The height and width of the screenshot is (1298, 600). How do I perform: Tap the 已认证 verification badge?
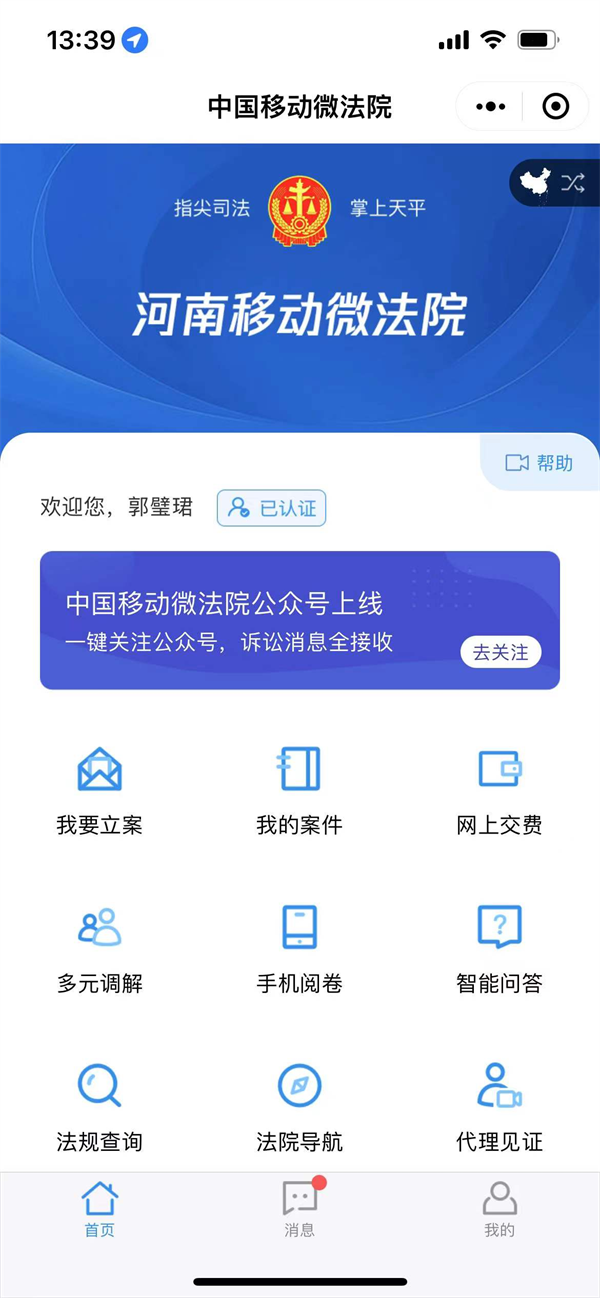[272, 508]
